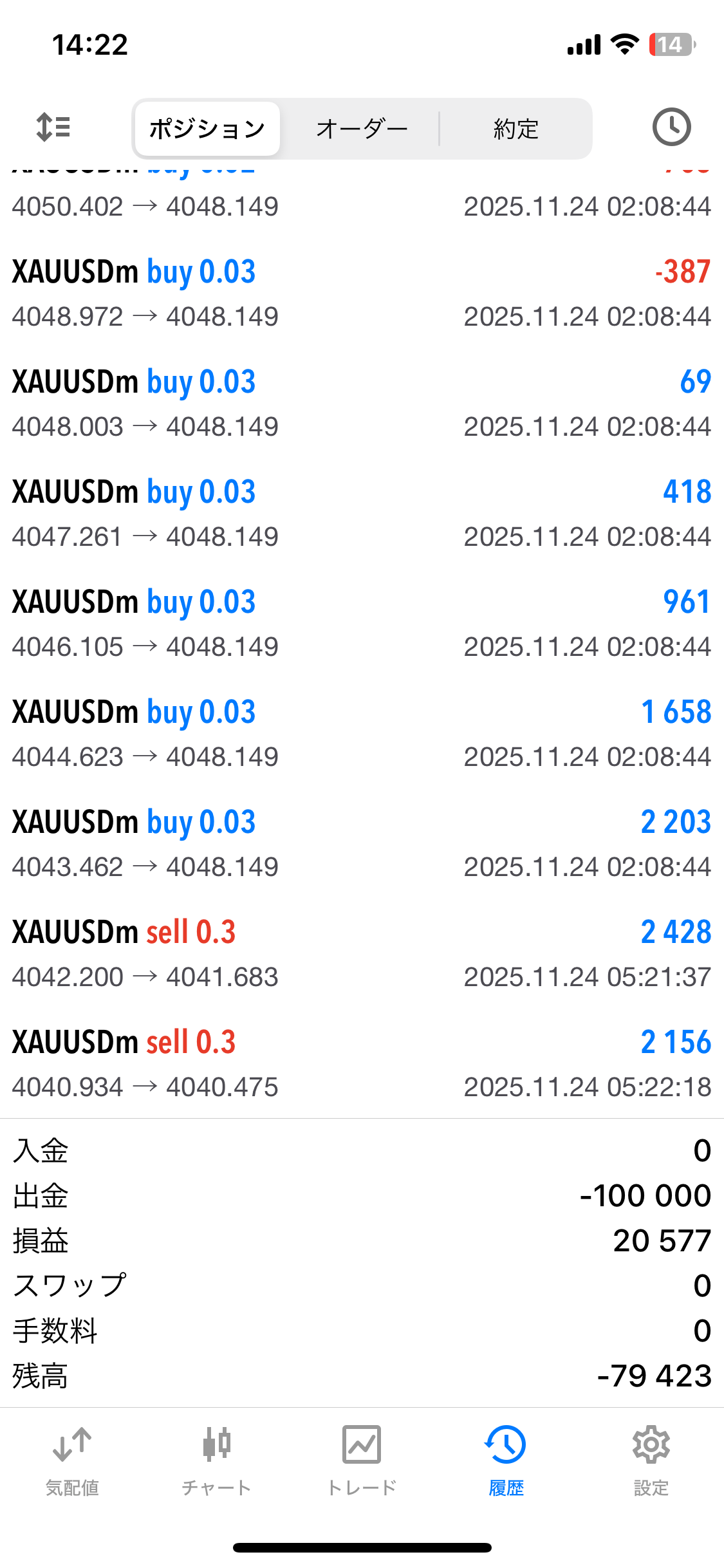Expand the buy 0.03 position with -387 loss
The width and height of the screenshot is (724, 1568).
pyautogui.click(x=362, y=294)
